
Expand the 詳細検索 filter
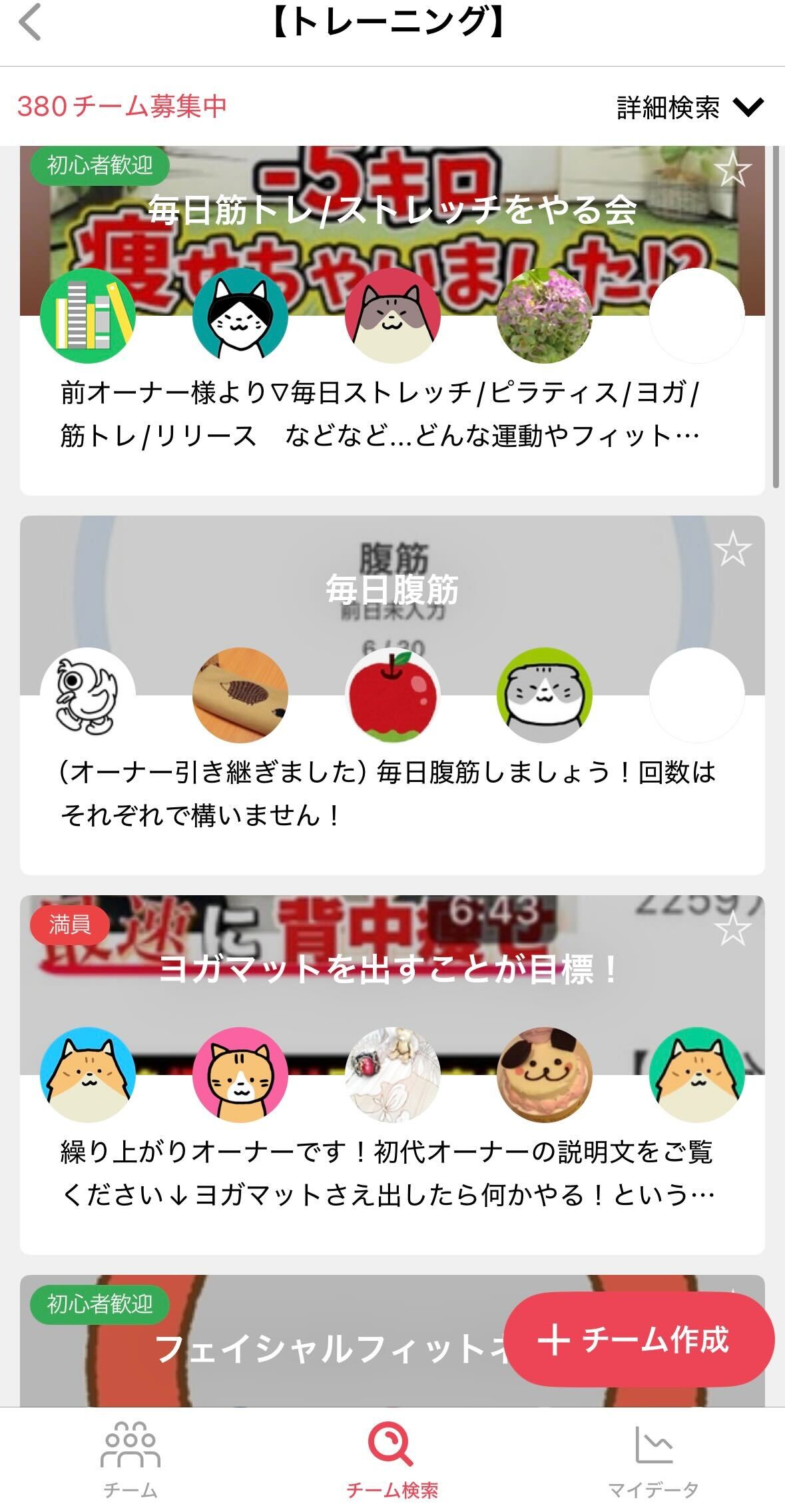click(x=690, y=107)
